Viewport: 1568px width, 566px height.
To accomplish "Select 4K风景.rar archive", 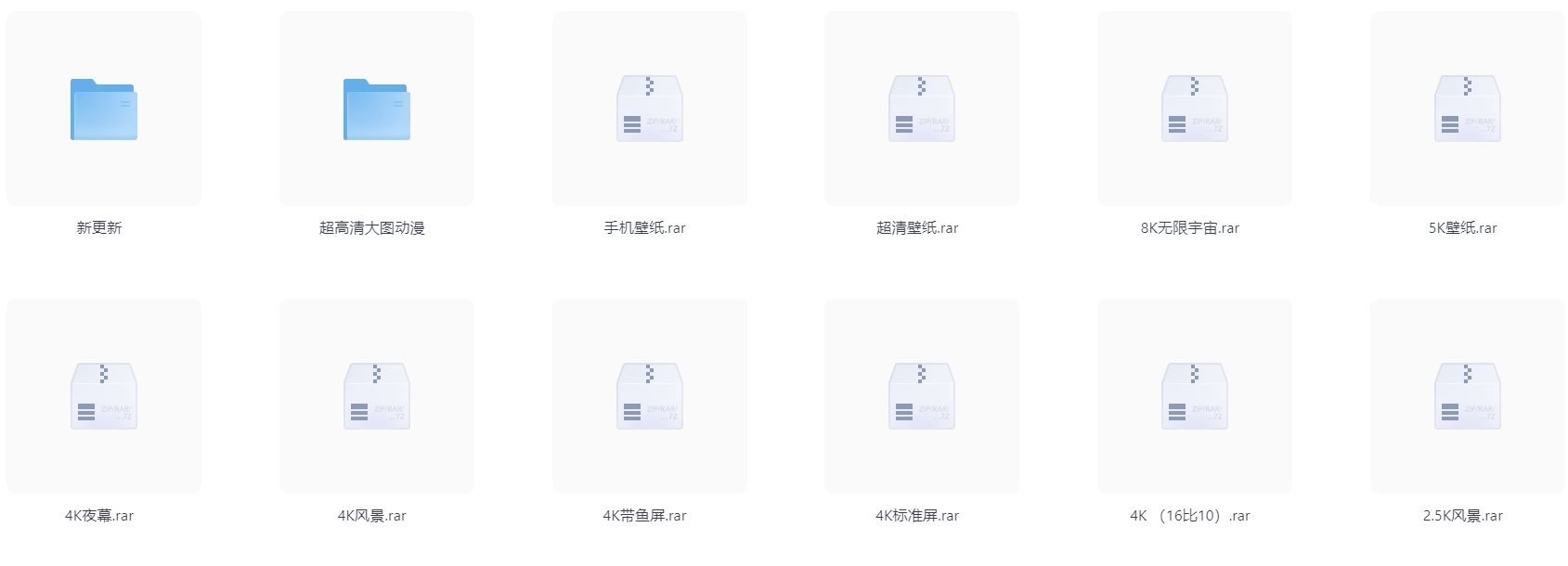I will tap(376, 396).
